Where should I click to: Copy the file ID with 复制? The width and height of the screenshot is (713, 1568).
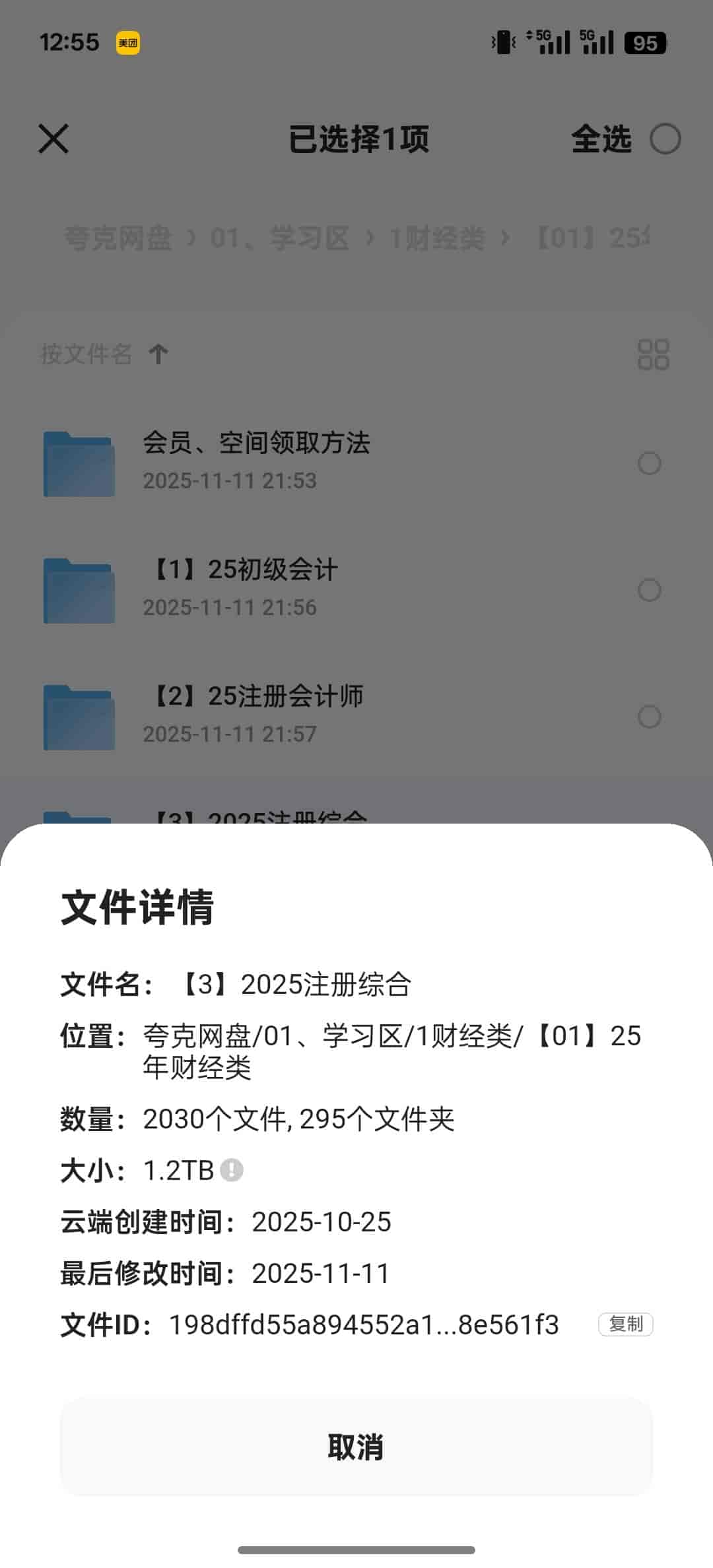(625, 1324)
